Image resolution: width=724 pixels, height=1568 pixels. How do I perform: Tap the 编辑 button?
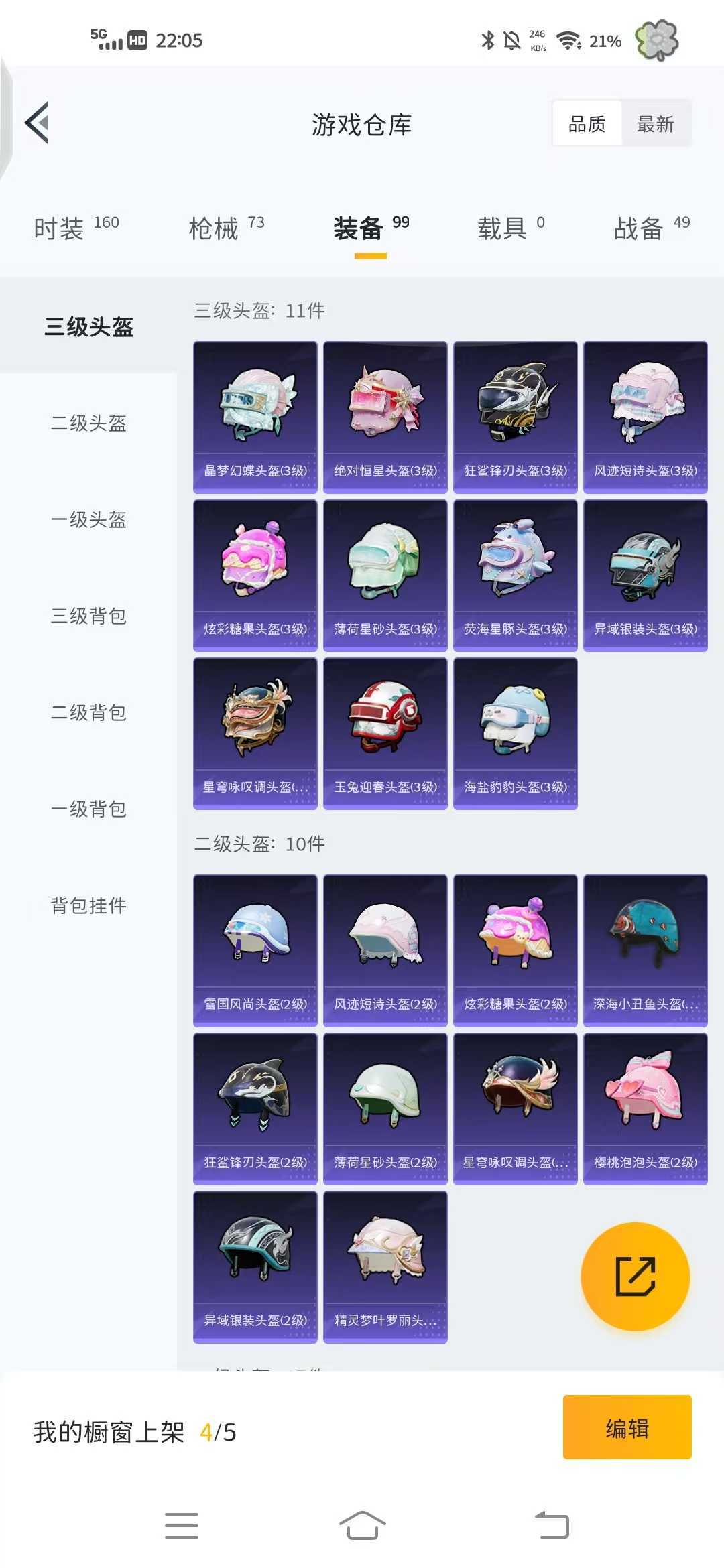coord(627,1427)
